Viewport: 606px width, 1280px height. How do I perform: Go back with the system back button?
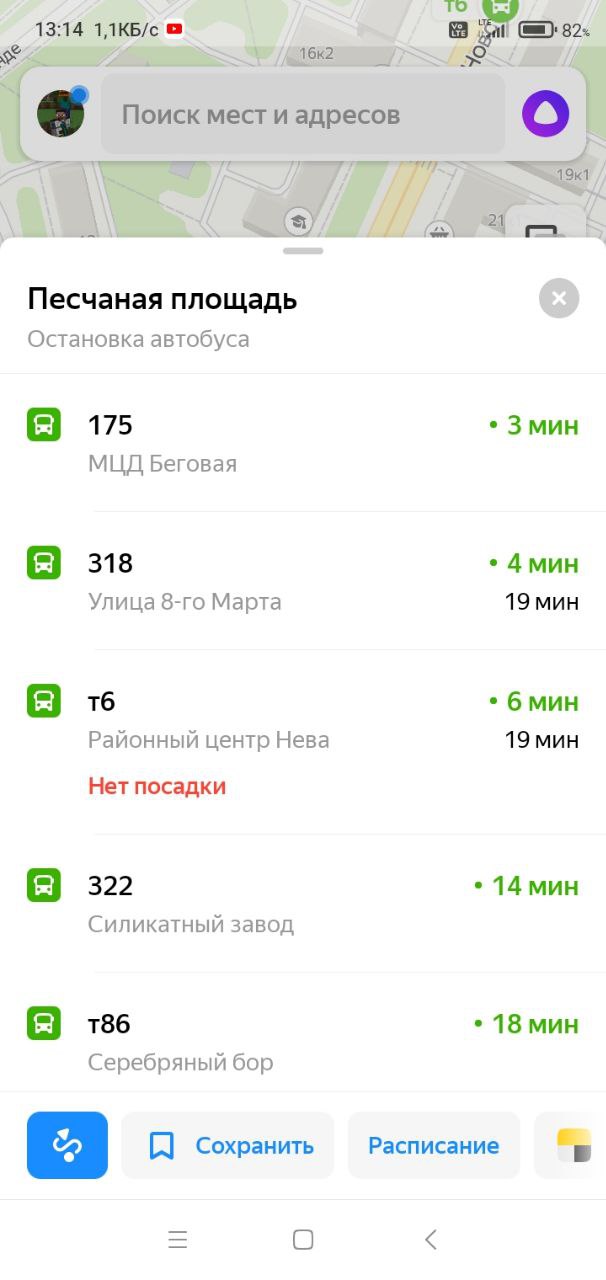coord(431,1240)
